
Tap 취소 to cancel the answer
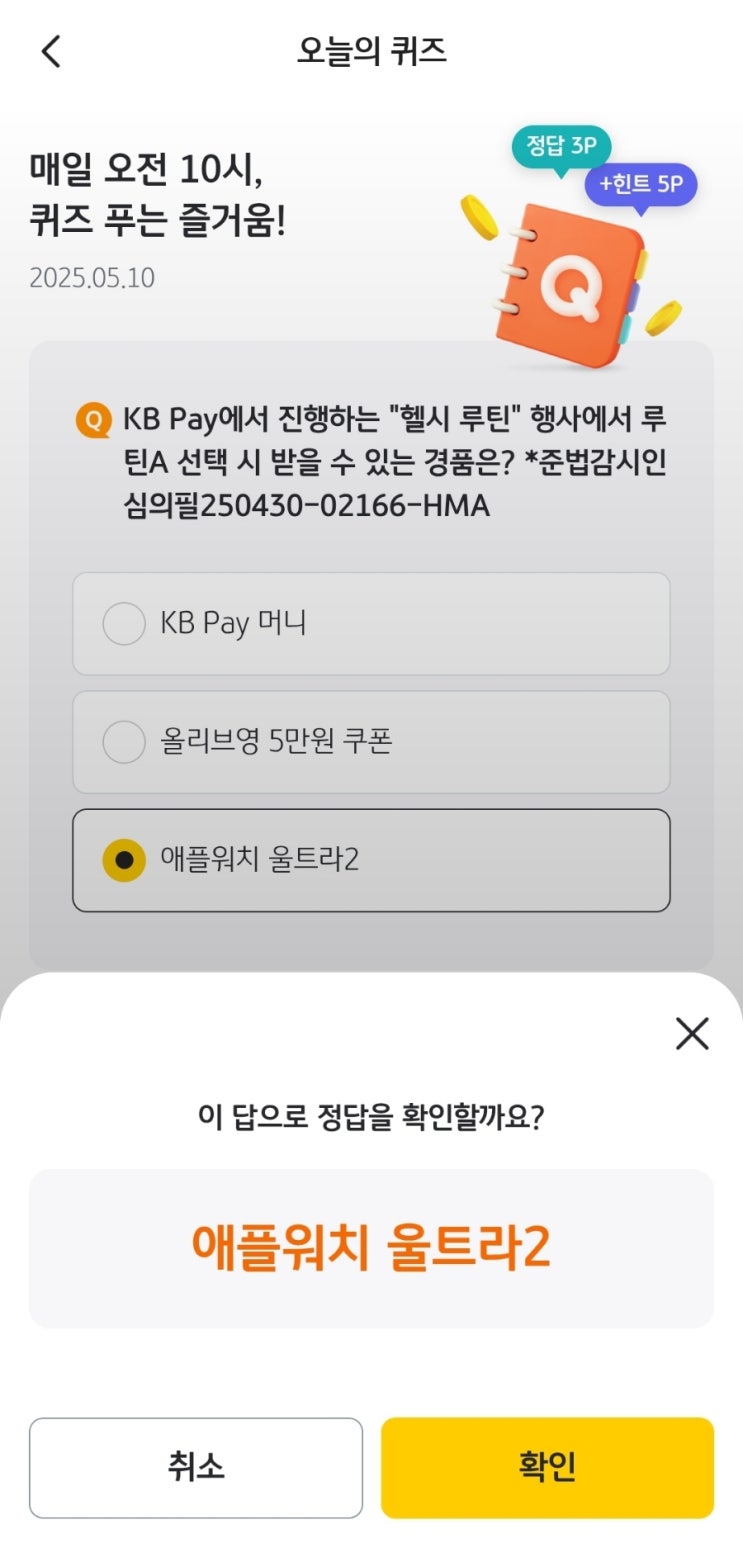196,1467
